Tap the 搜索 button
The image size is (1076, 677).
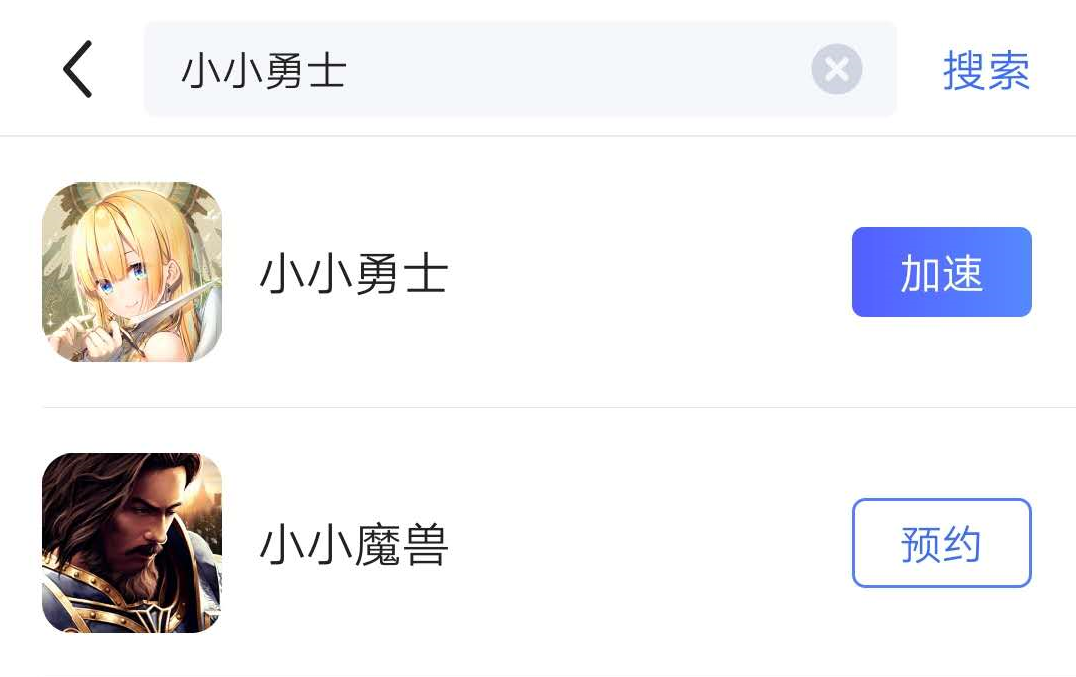click(985, 70)
